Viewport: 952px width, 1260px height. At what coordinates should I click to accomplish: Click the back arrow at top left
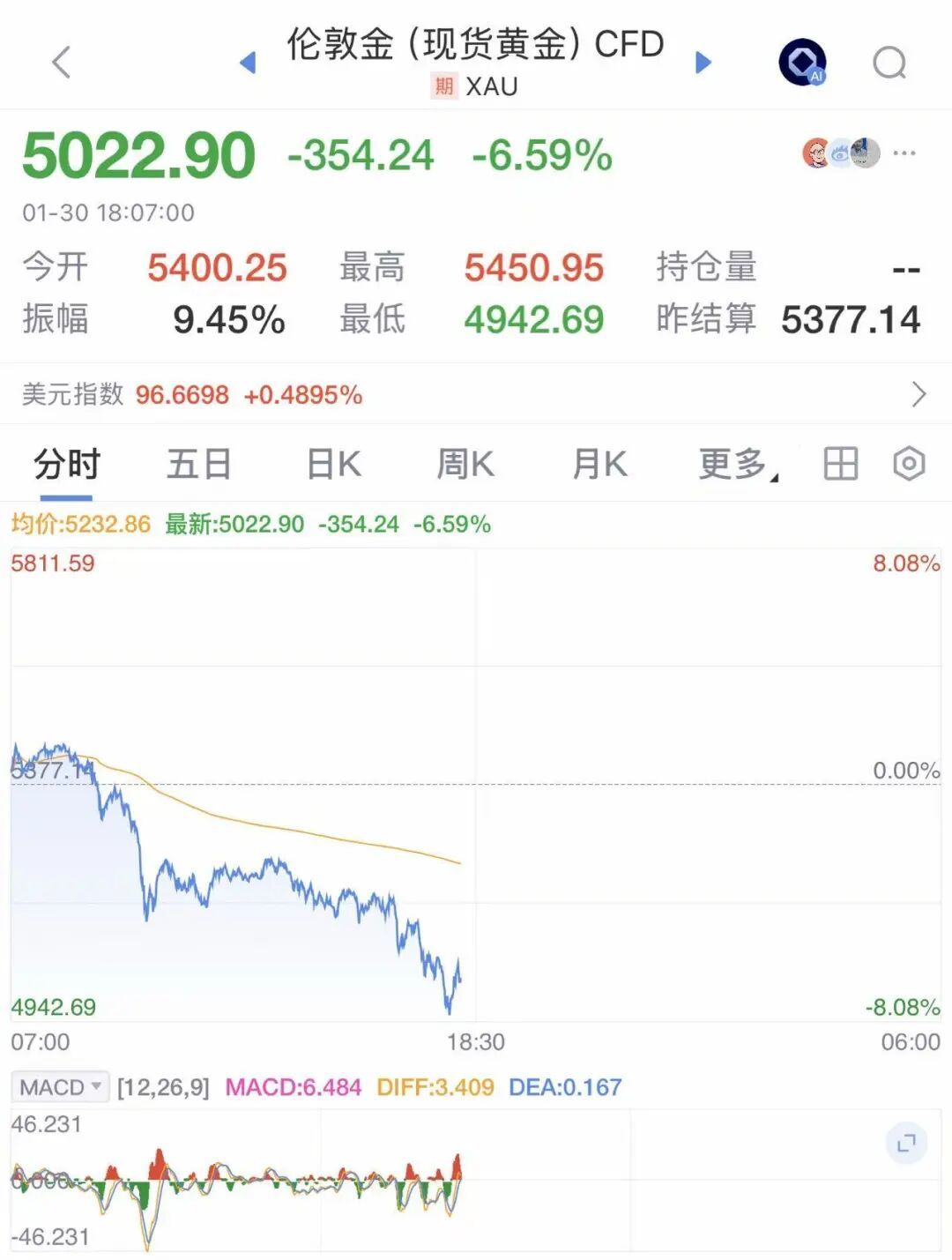(x=58, y=63)
